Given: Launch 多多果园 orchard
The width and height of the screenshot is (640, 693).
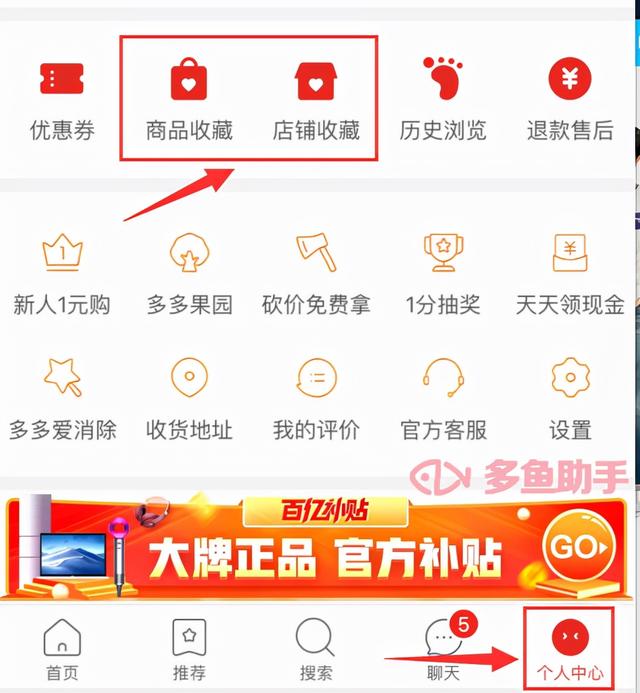Looking at the screenshot, I should (189, 273).
